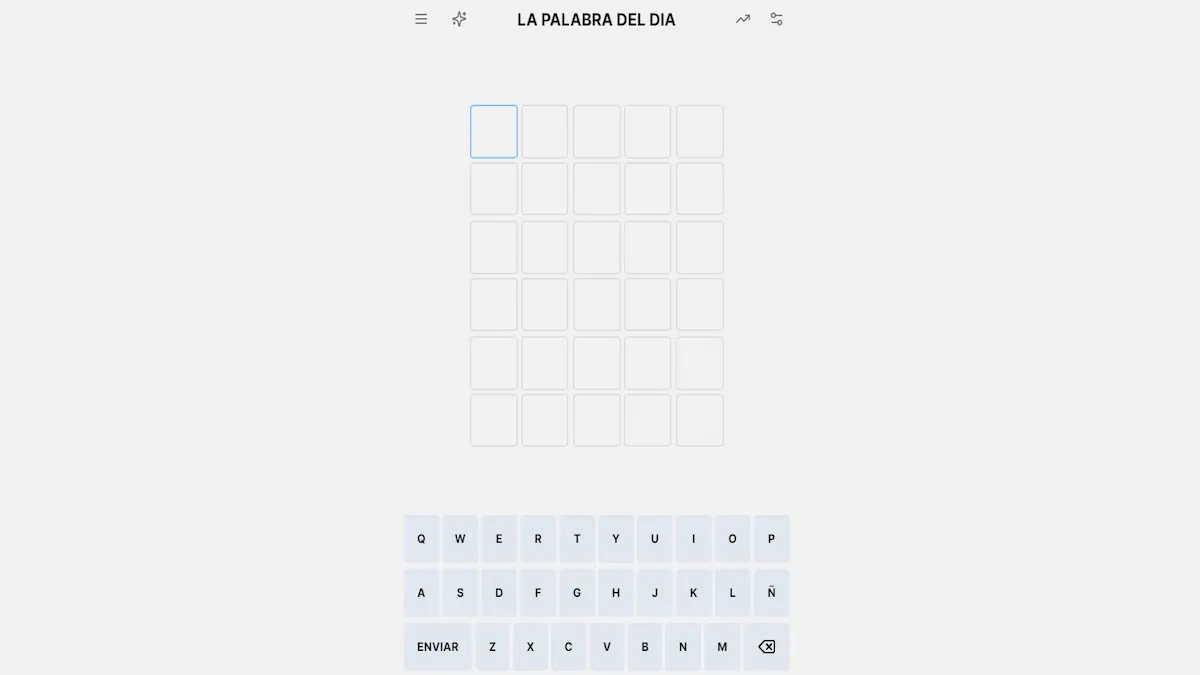Enter the letter Z

click(x=492, y=647)
